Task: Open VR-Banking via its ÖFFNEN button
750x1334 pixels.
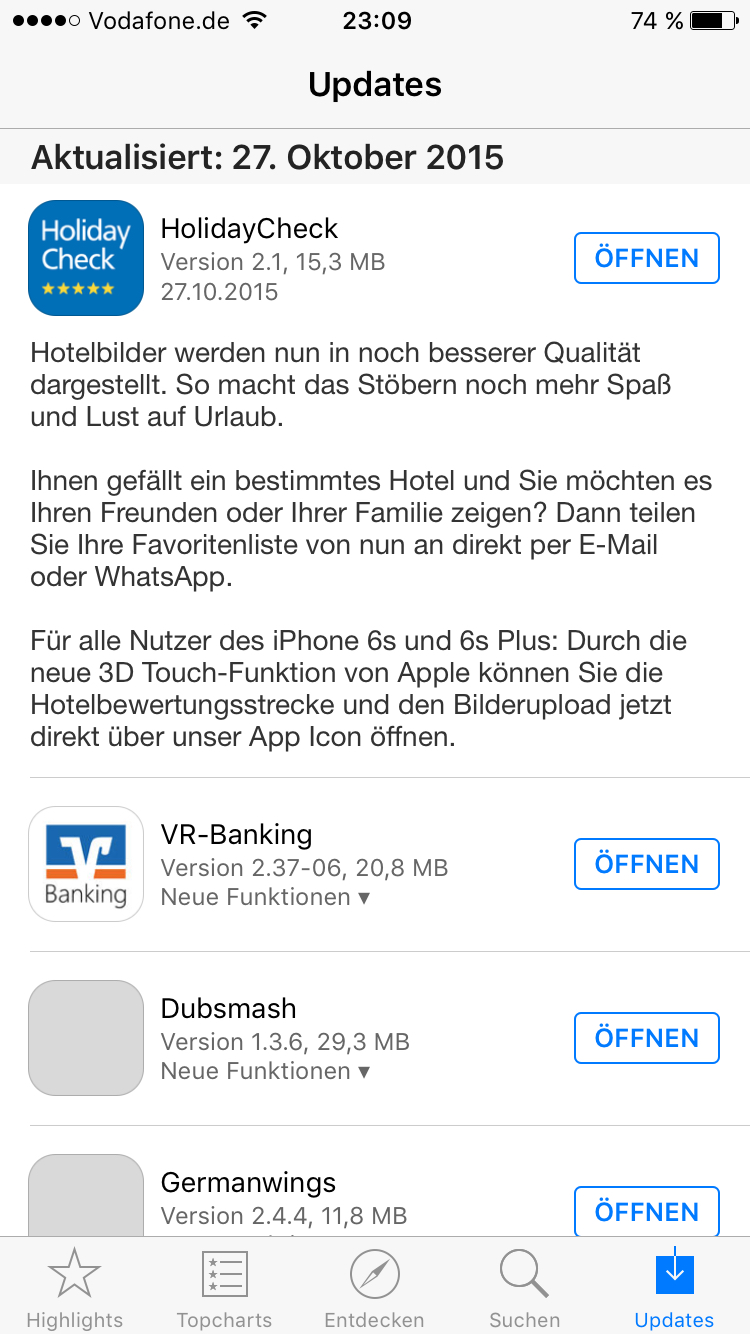Action: coord(647,864)
